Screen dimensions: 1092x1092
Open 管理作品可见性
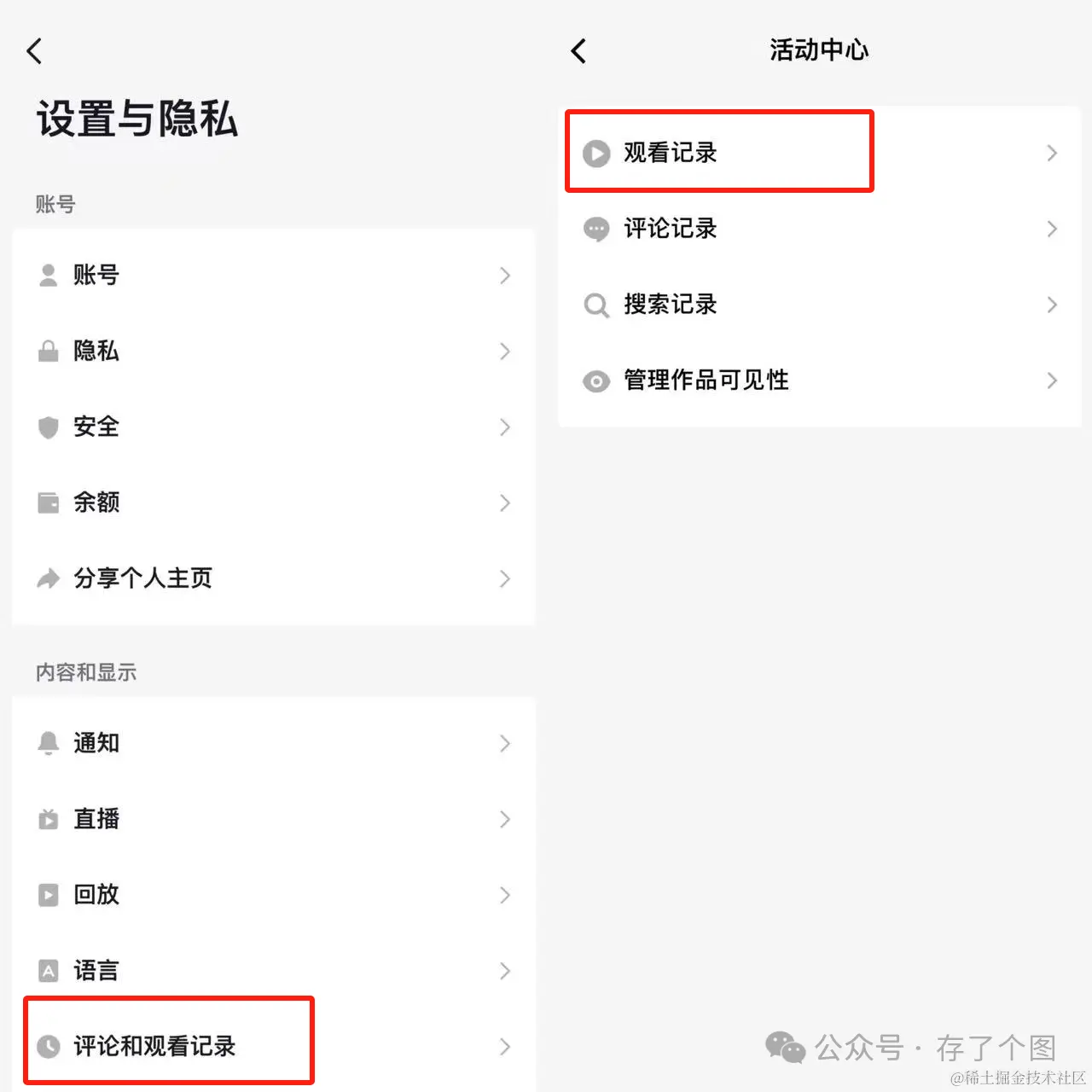(x=820, y=380)
